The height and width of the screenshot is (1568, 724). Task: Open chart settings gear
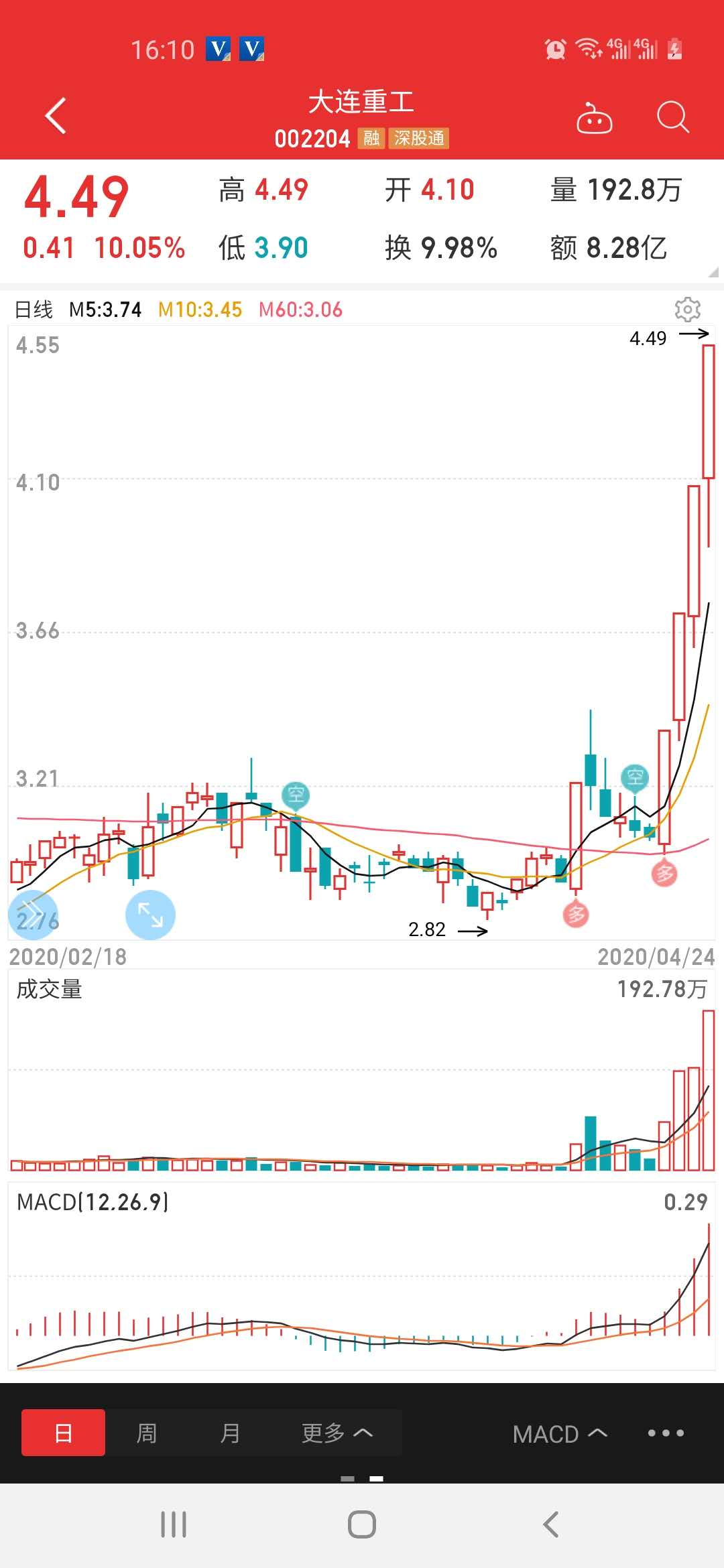[687, 309]
